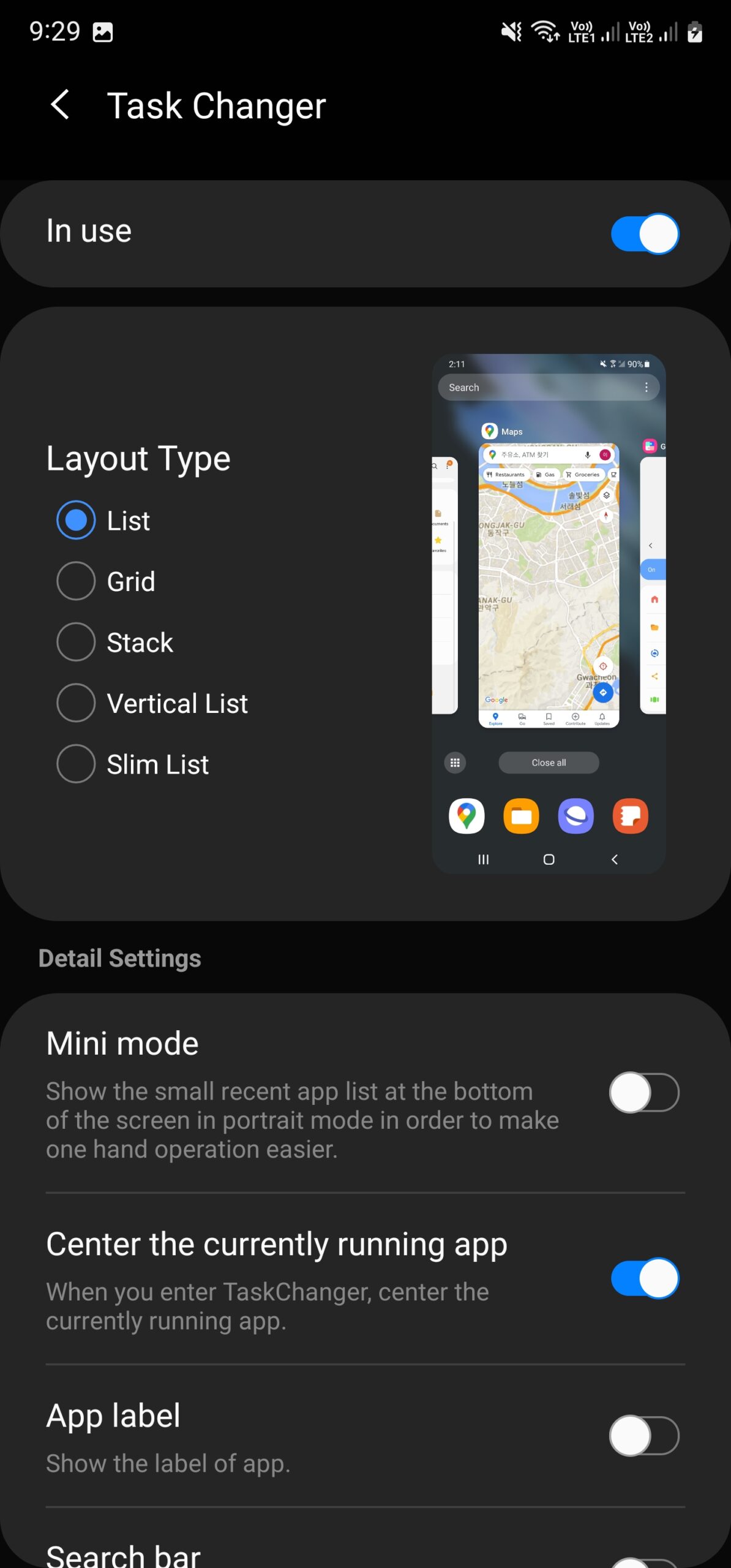
Task: Select the List layout type
Action: [x=76, y=520]
